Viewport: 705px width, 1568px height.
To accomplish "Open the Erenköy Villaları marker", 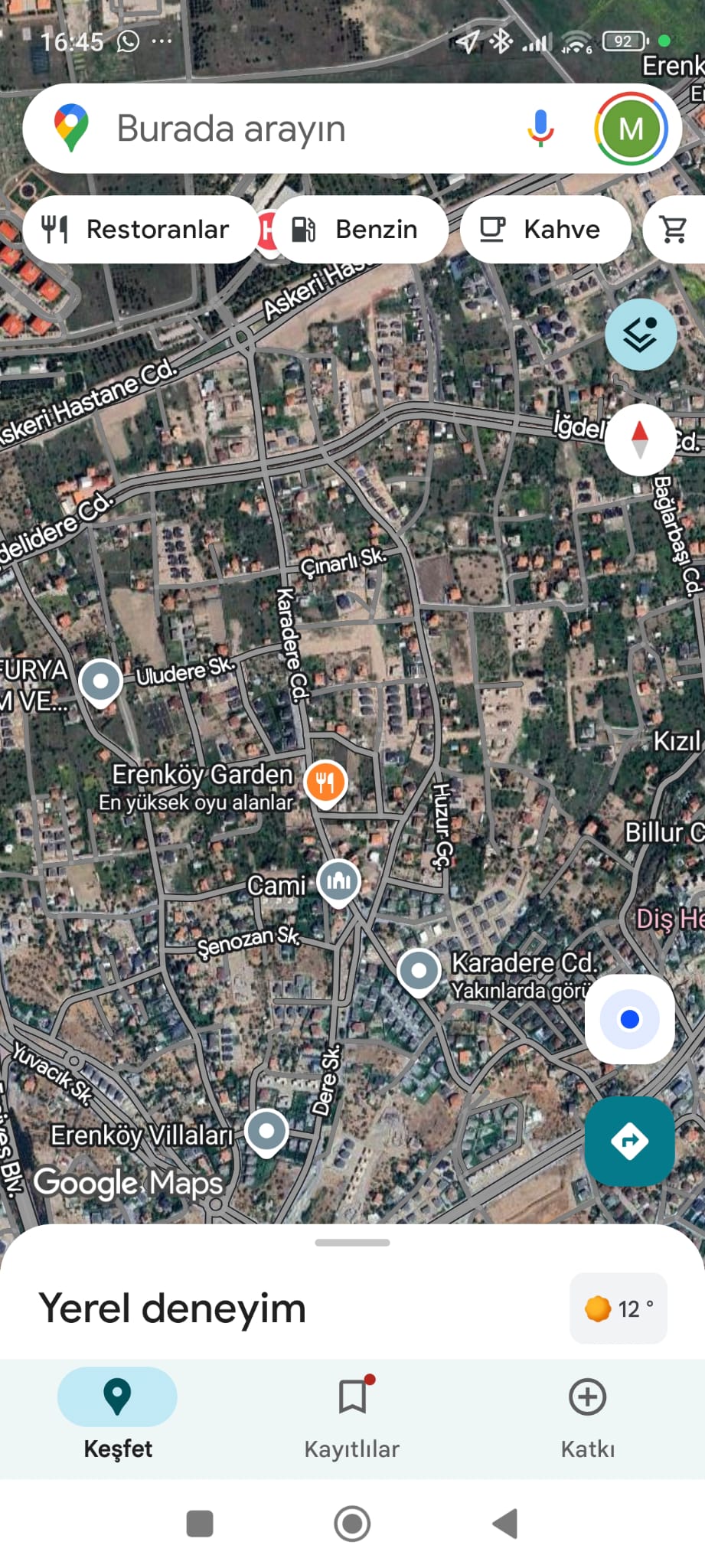I will click(266, 1131).
